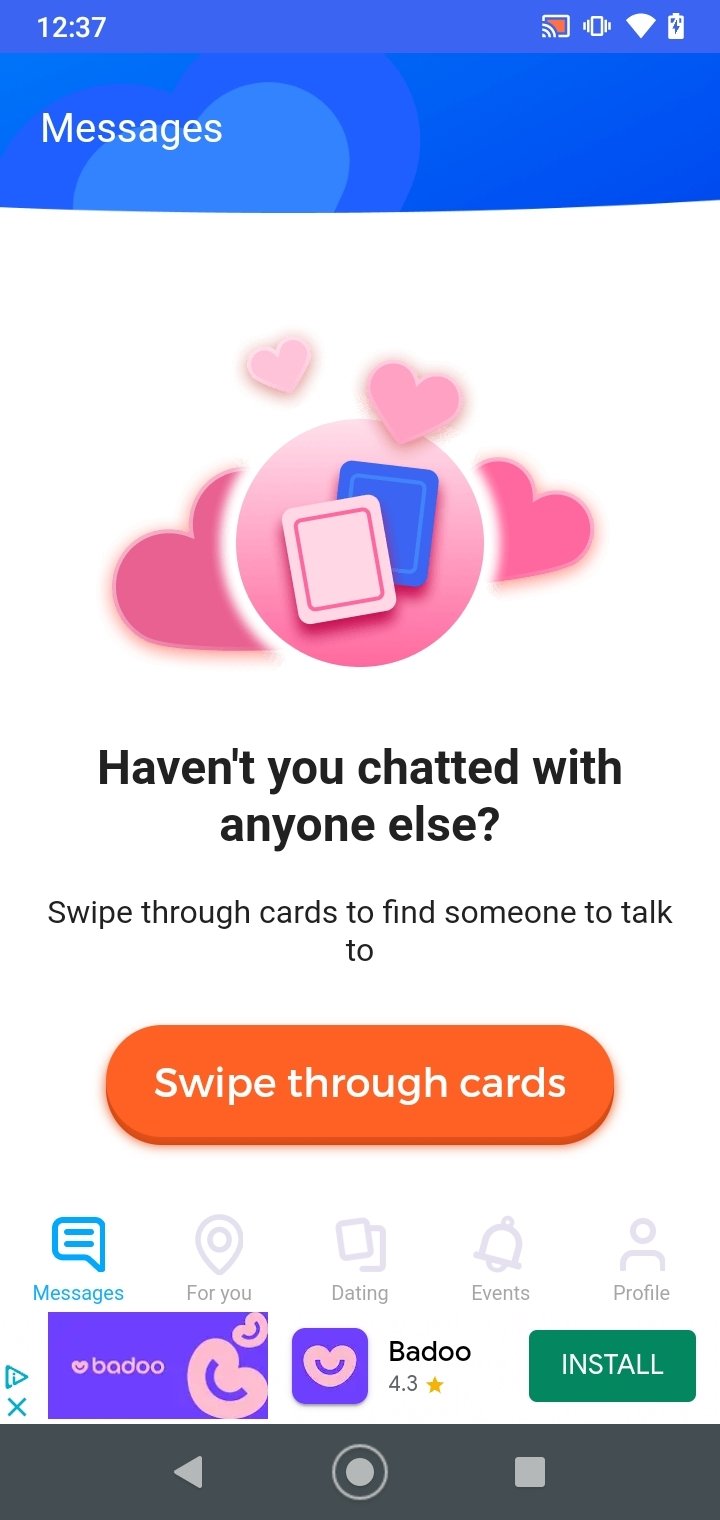
Task: Install Badoo from the ad banner
Action: (612, 1365)
